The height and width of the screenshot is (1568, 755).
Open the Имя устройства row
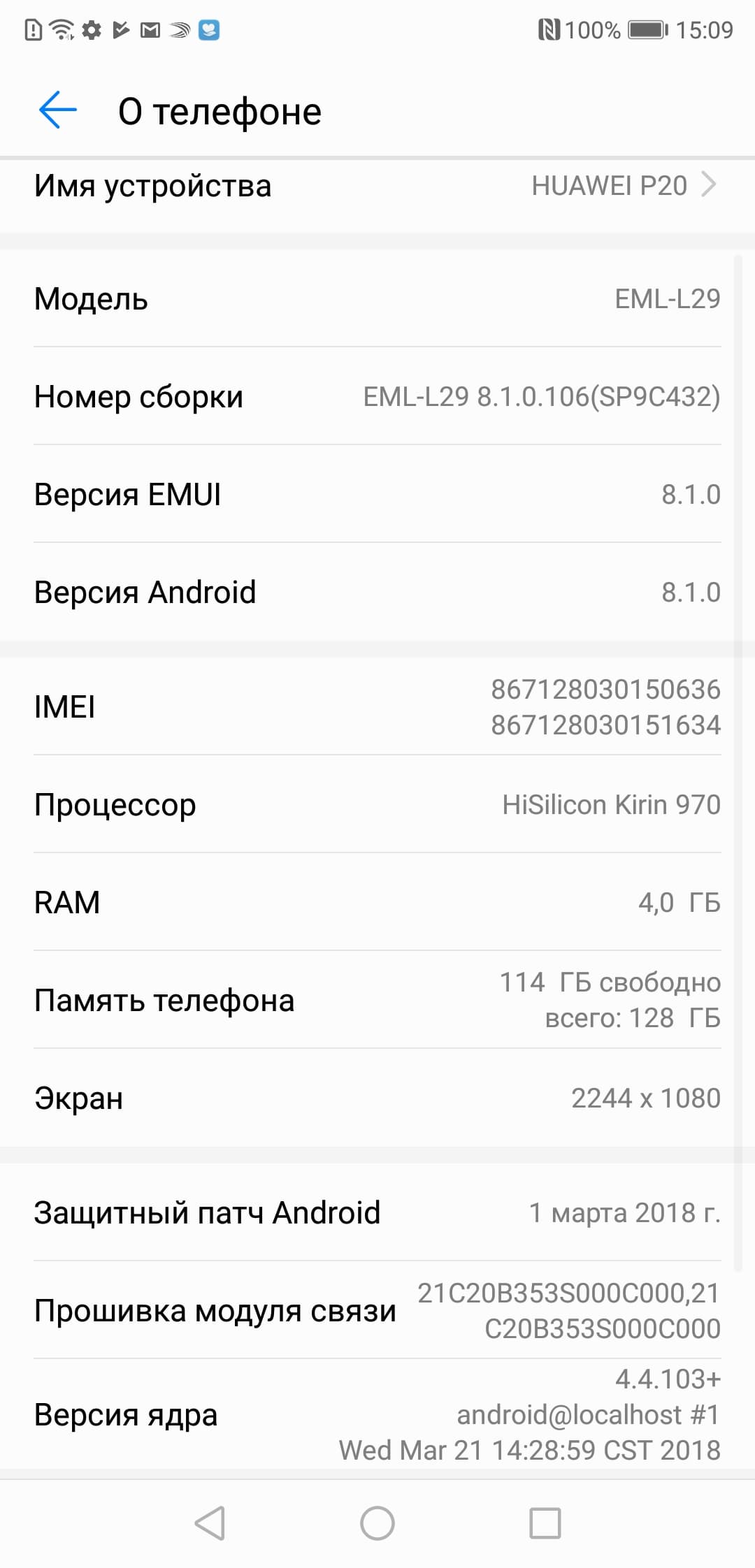[x=377, y=186]
